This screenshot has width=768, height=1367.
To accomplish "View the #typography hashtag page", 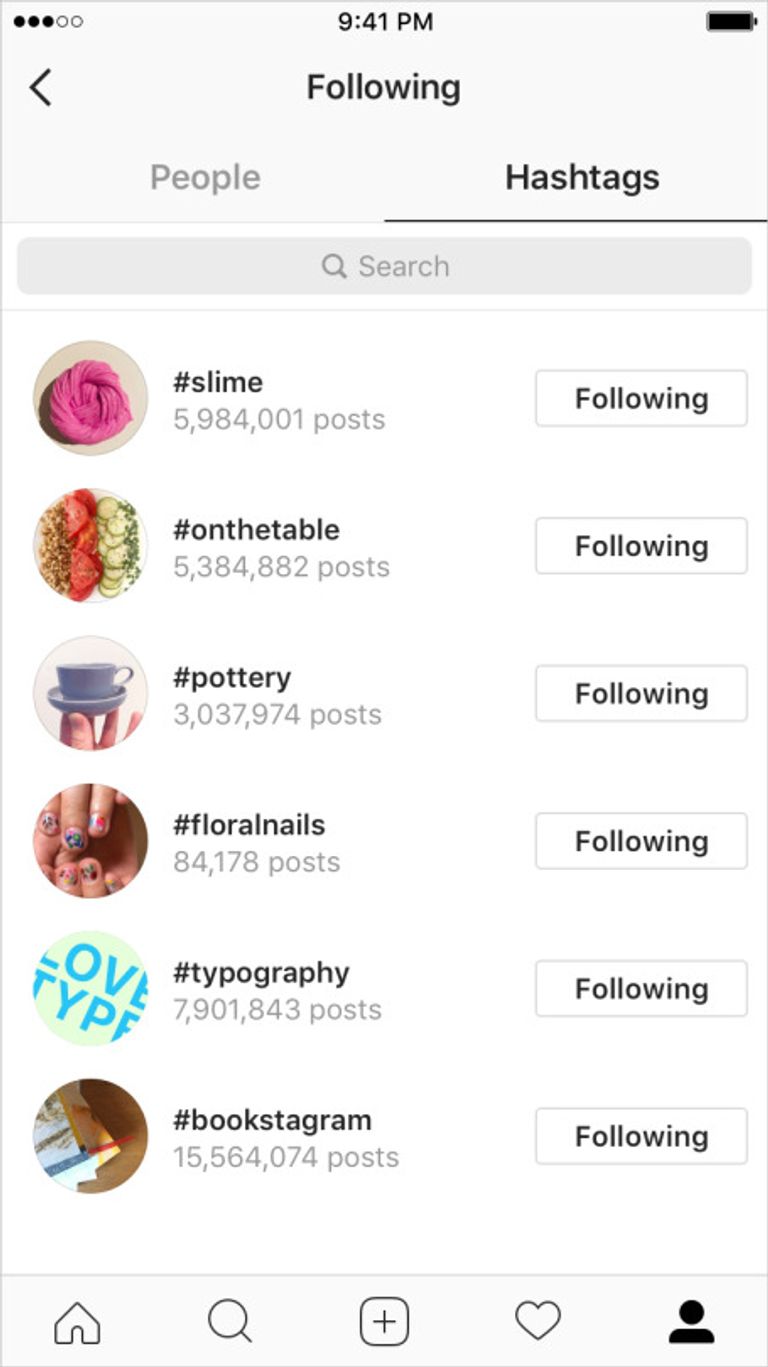I will click(261, 973).
